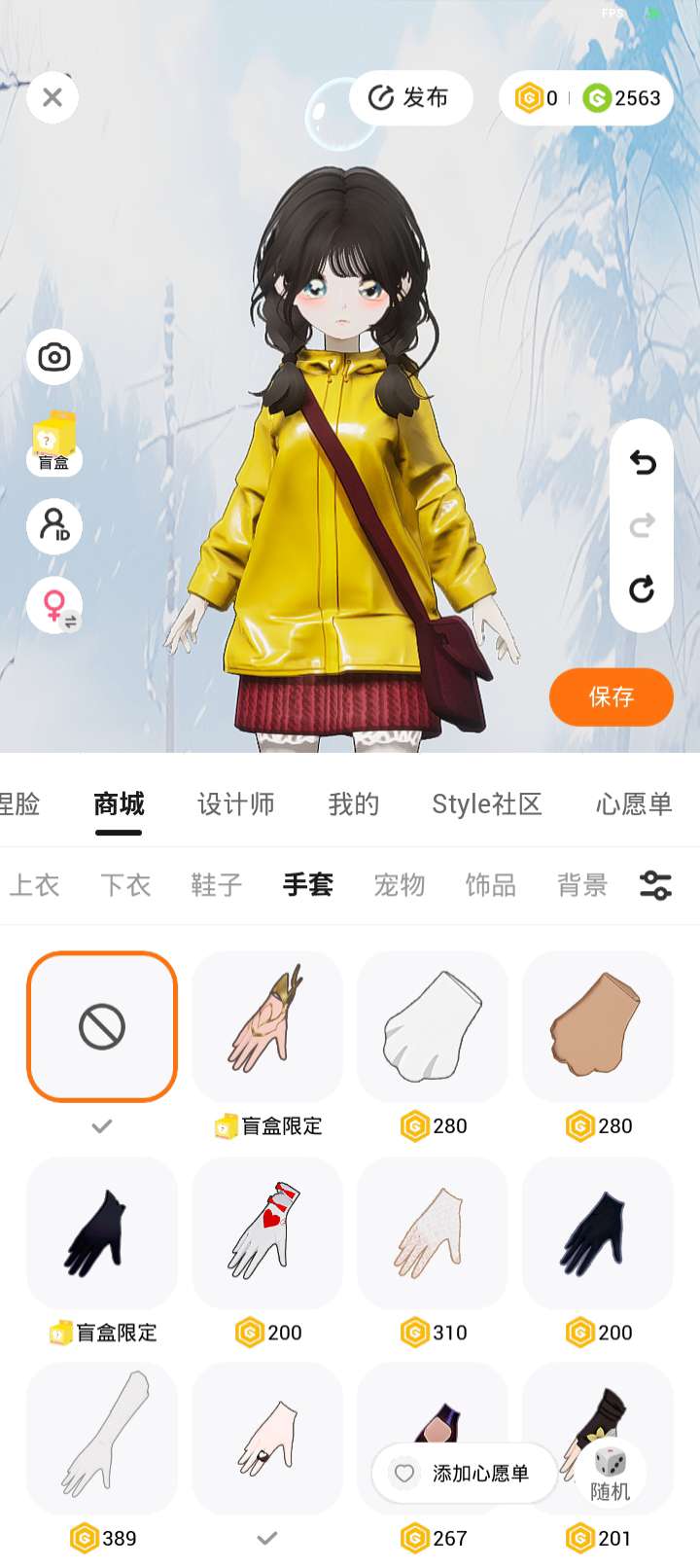Pick the lace gloves priced 310
The image size is (700, 1568).
(433, 1232)
